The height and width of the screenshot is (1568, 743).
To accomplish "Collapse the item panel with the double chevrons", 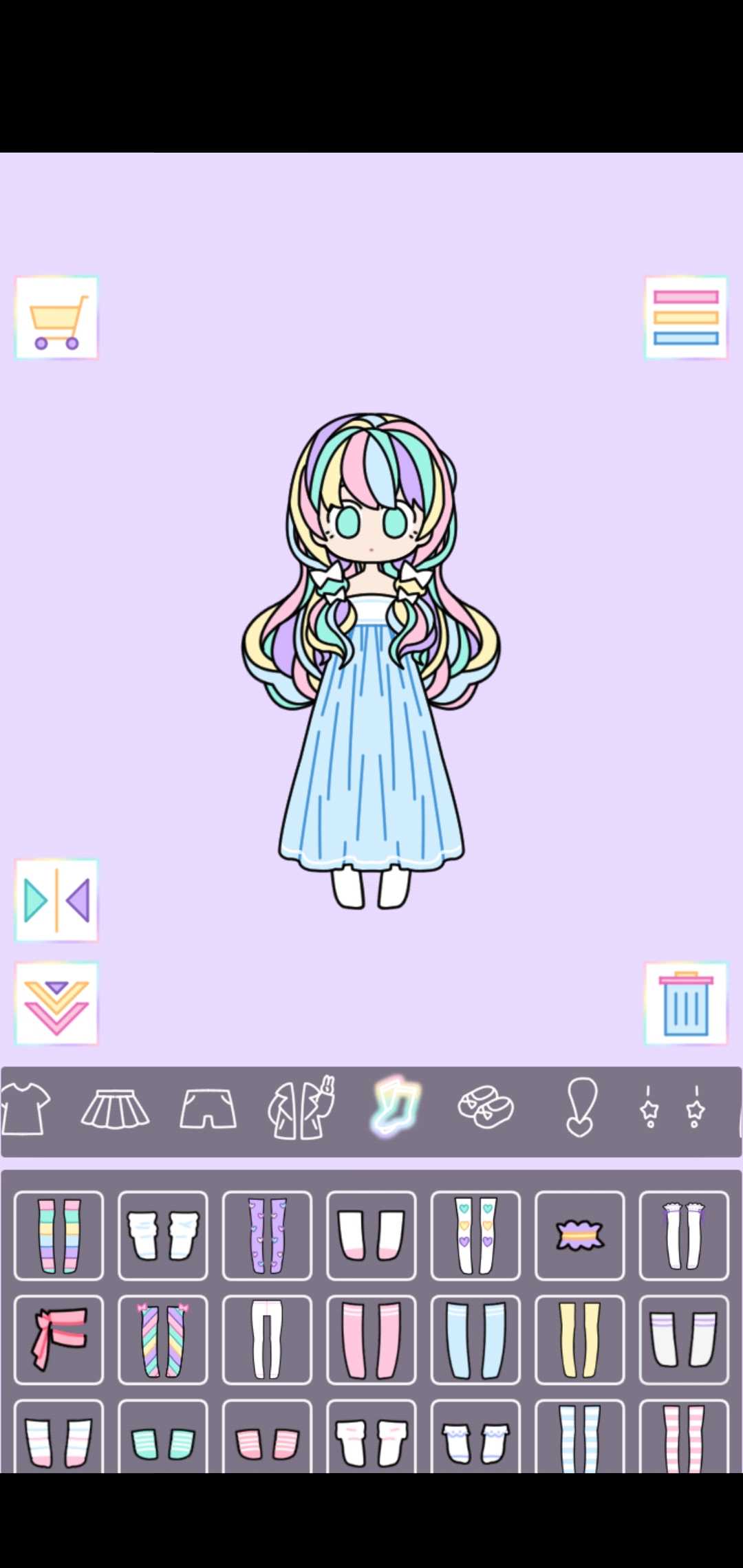I will coord(56,1004).
